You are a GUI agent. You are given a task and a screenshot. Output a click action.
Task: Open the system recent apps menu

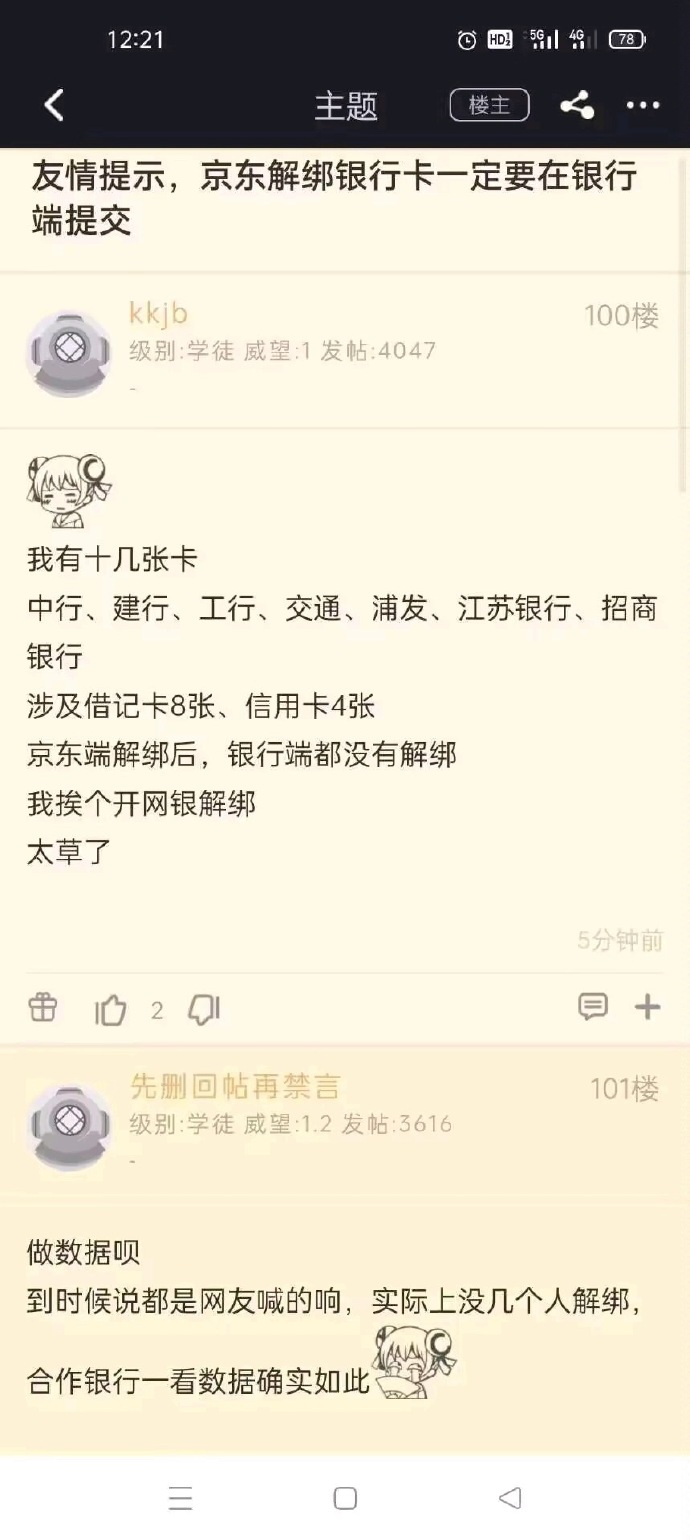180,1498
